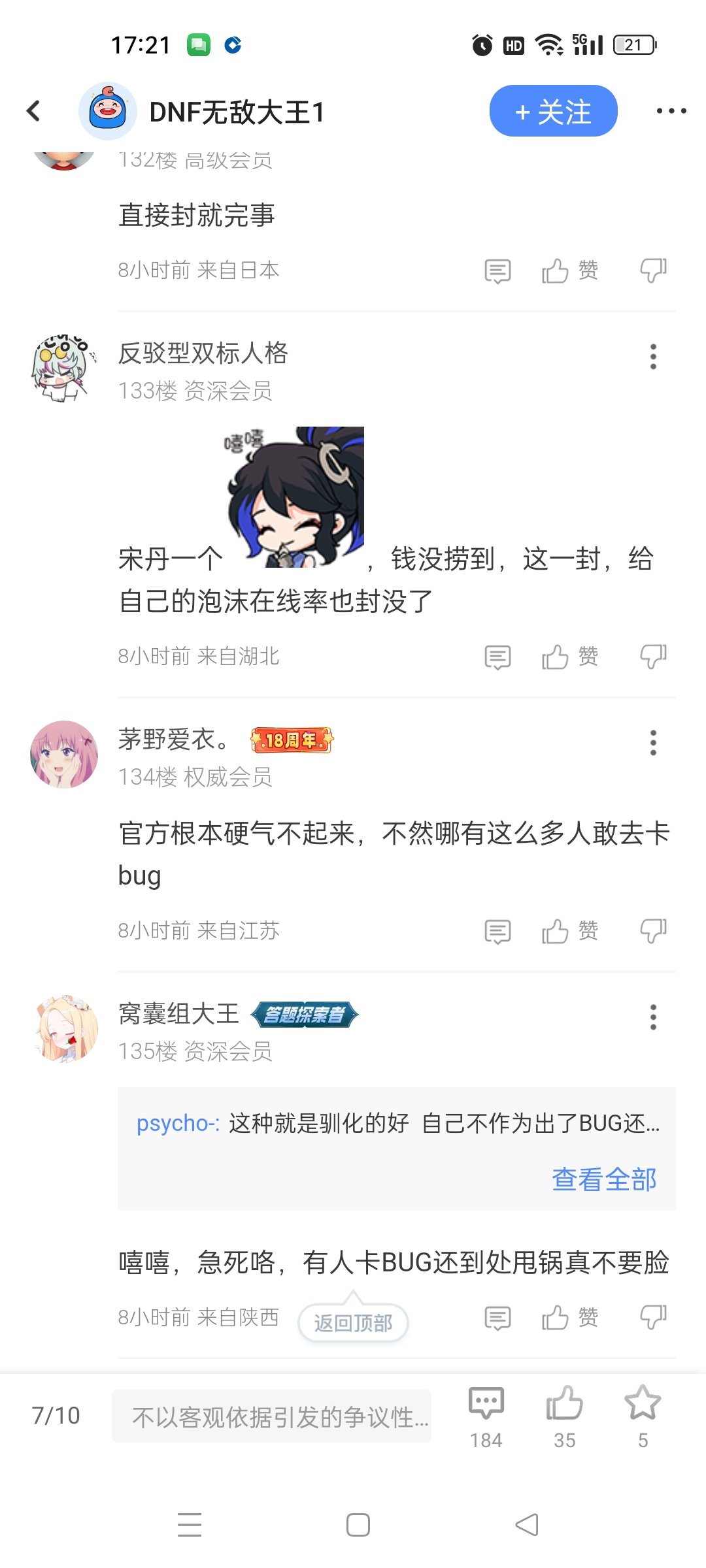Like the post with bottom thumbs-up (35)

[x=565, y=1416]
